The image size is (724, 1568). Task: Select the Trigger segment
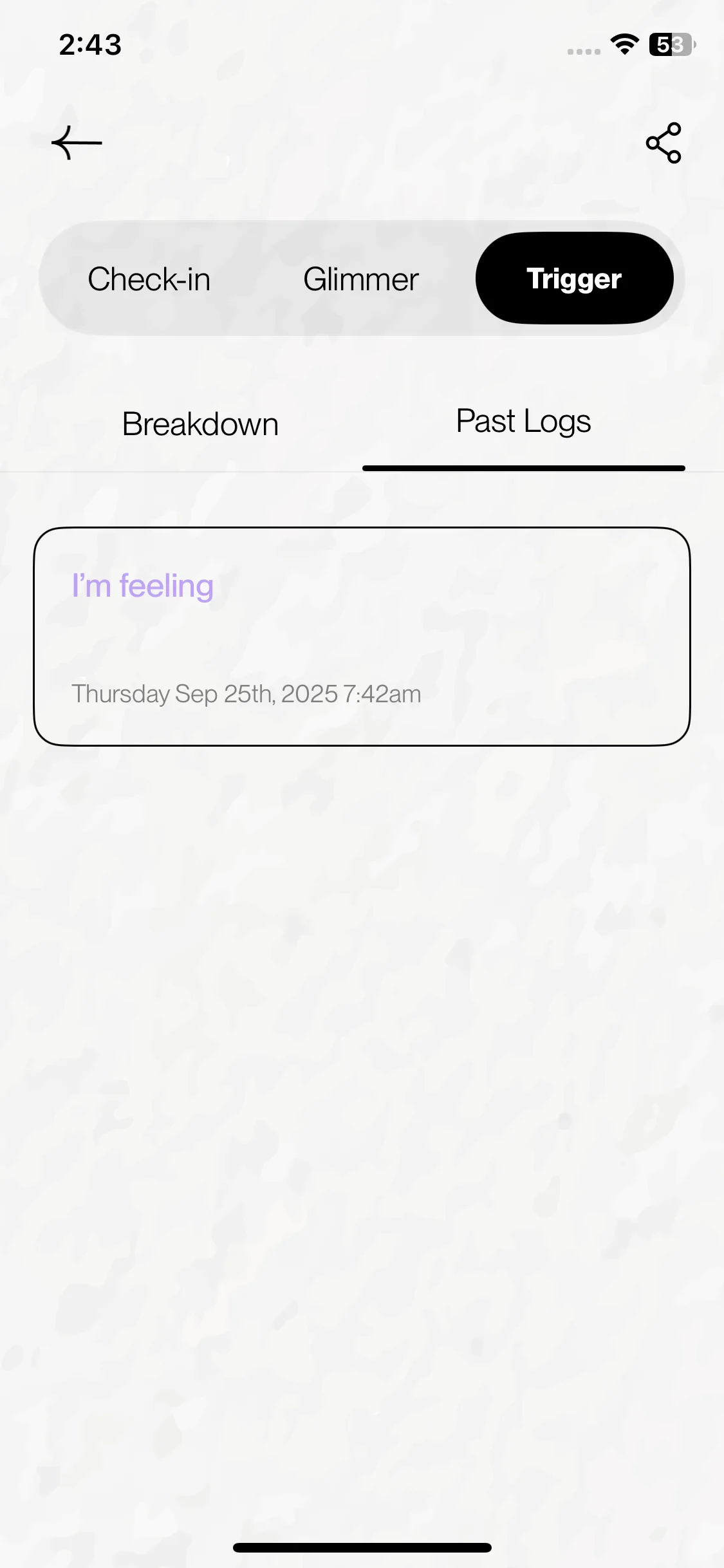pyautogui.click(x=574, y=279)
